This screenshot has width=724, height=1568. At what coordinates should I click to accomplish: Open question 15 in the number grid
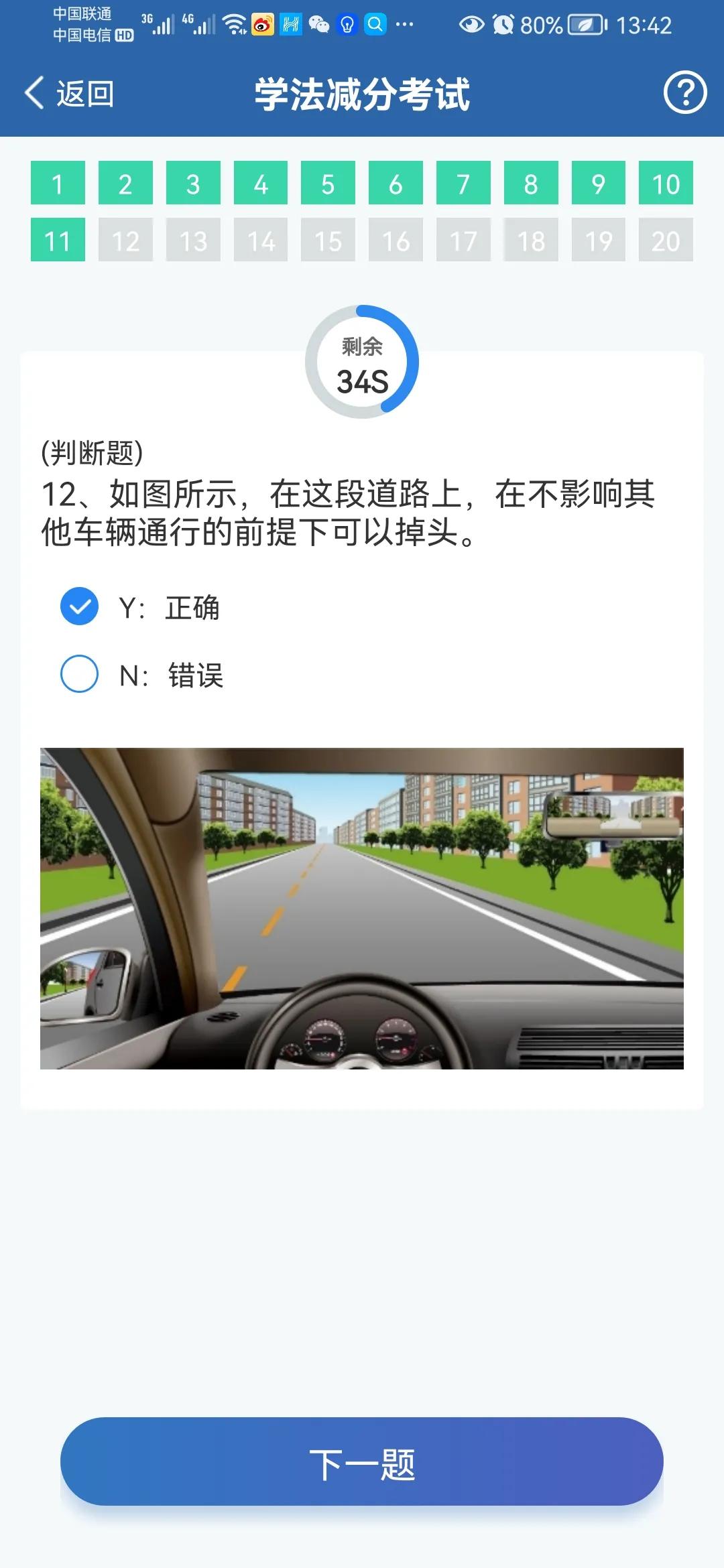tap(328, 240)
